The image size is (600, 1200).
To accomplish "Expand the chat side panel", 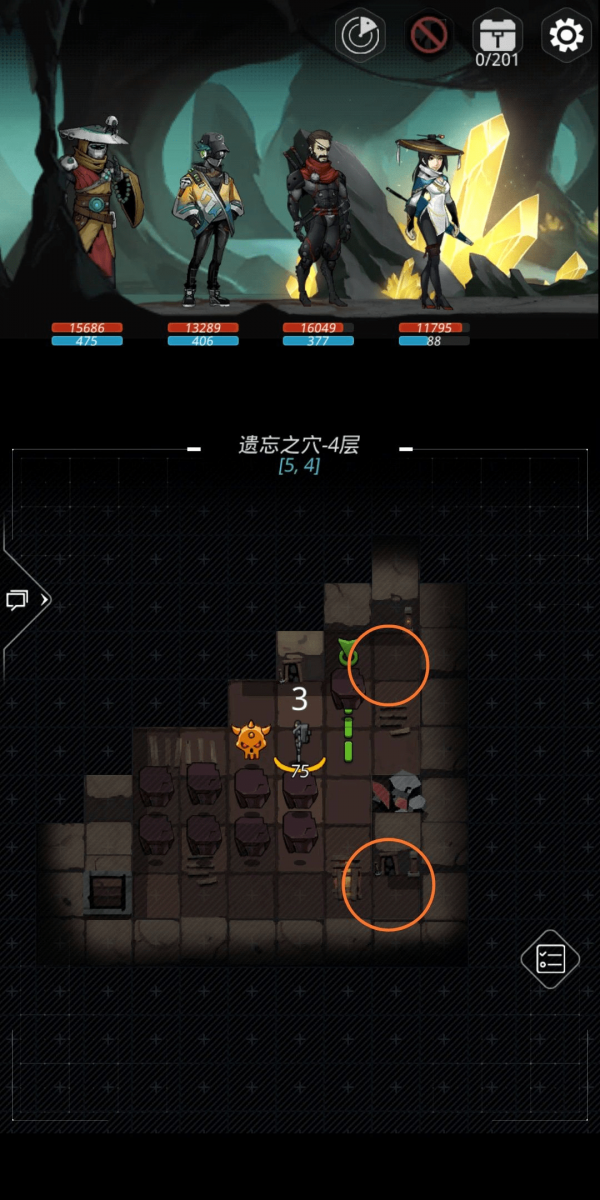I will coord(24,601).
